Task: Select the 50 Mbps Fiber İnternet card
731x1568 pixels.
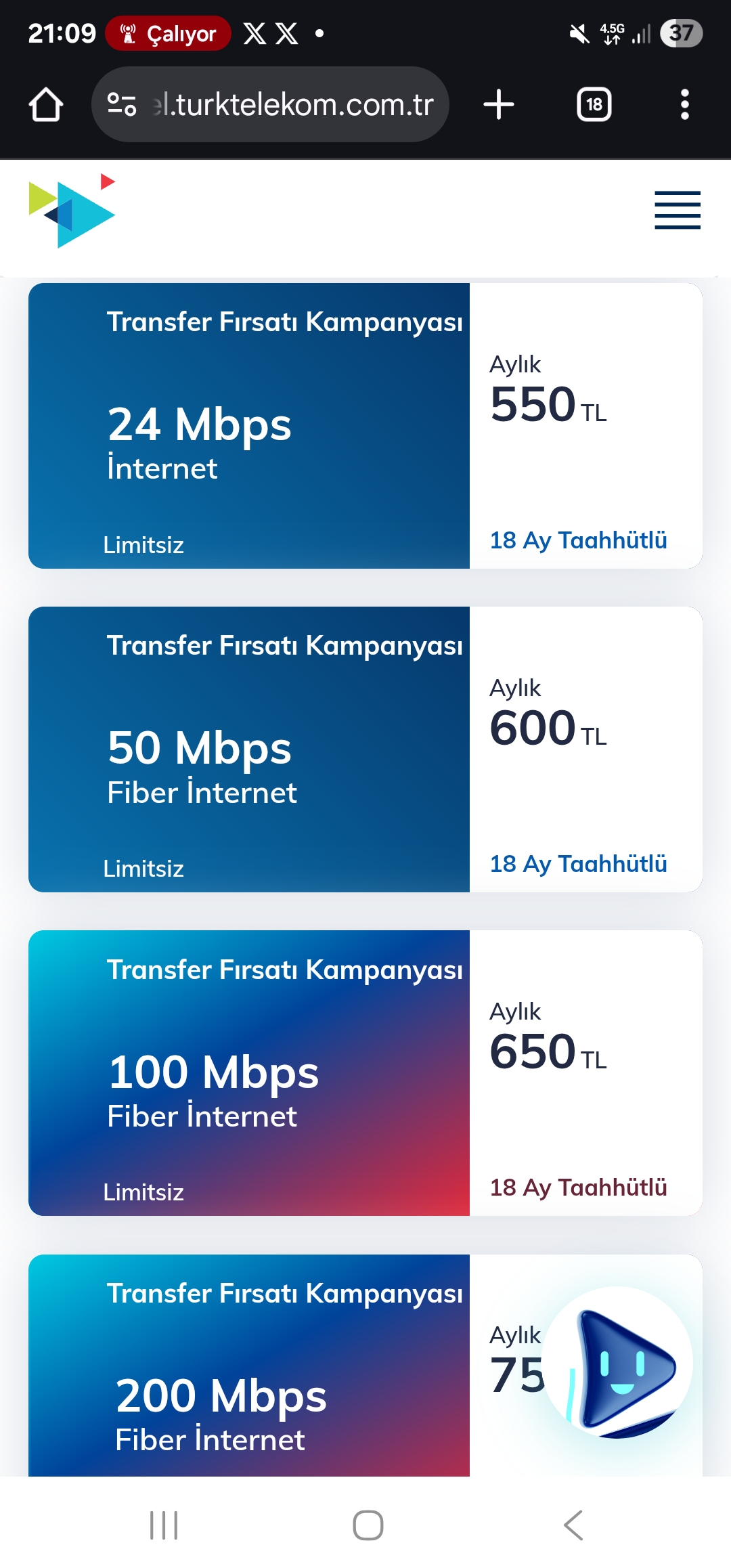Action: click(x=365, y=749)
